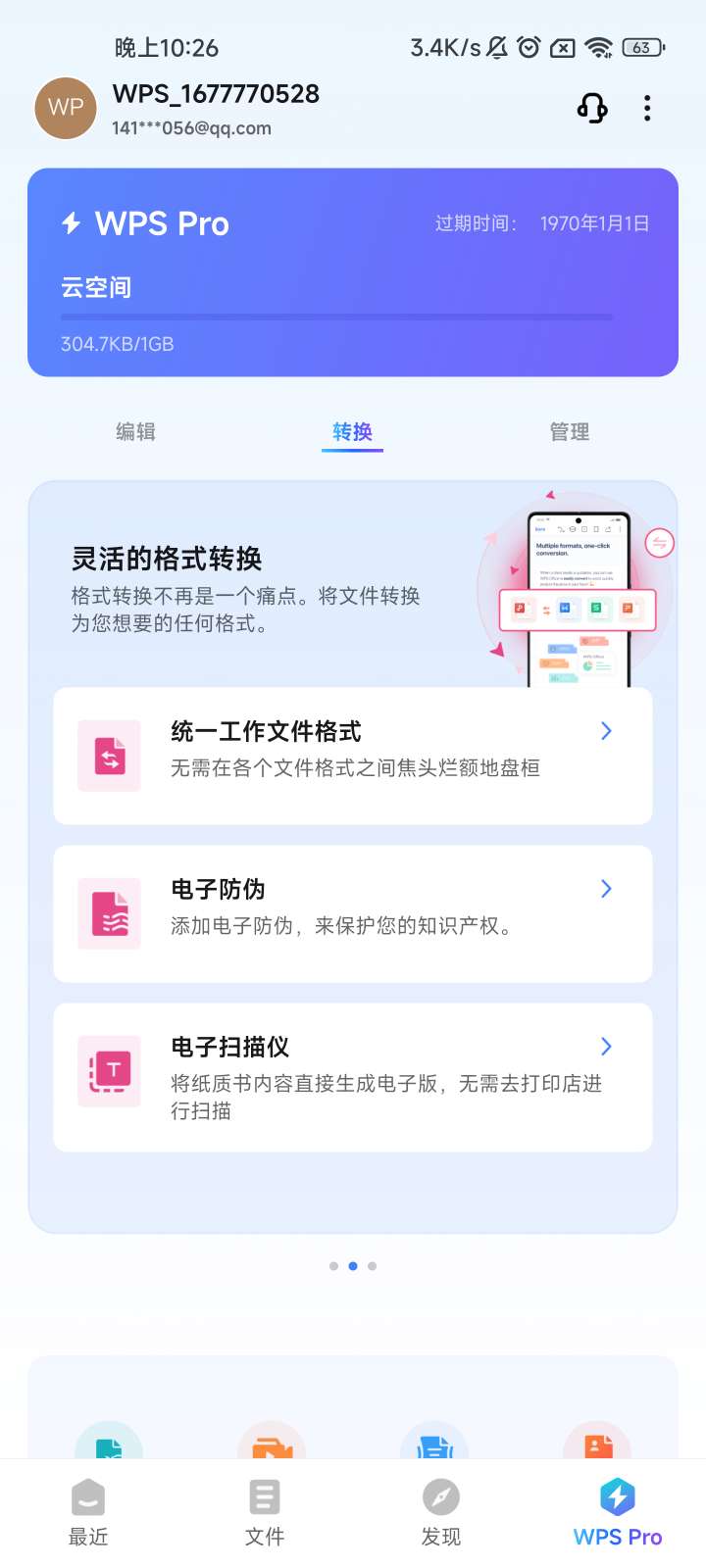Open the 电子扫描仪 scanner tool icon
Screen dimensions: 706x1568
click(x=108, y=1070)
